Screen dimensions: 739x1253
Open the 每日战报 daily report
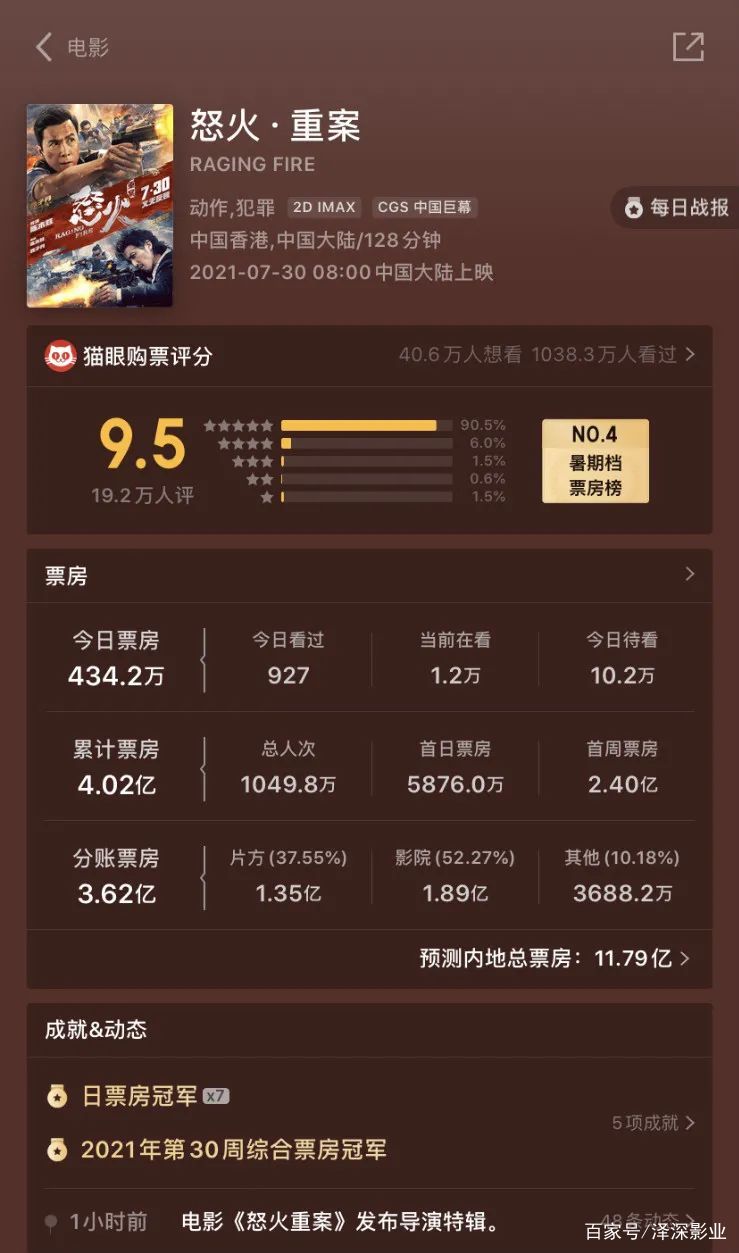pos(676,208)
